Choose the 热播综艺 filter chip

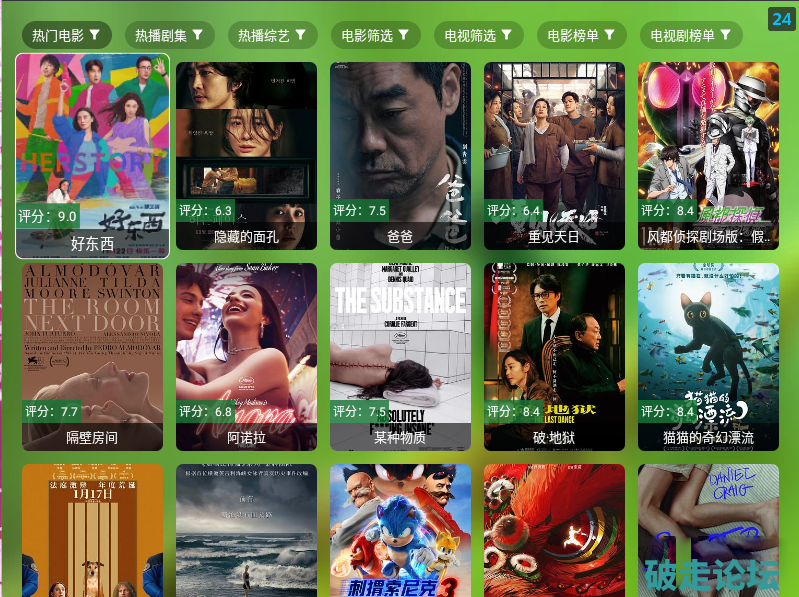pos(272,35)
